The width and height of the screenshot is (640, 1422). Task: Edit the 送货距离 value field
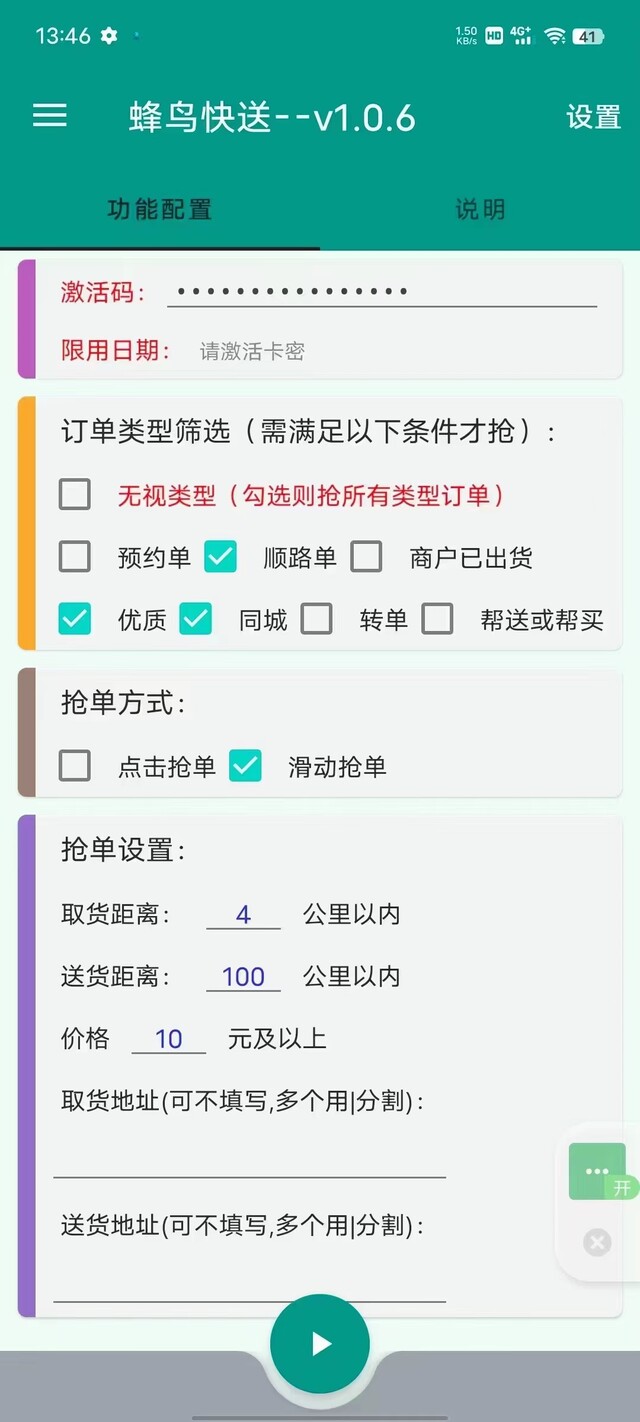click(x=243, y=976)
